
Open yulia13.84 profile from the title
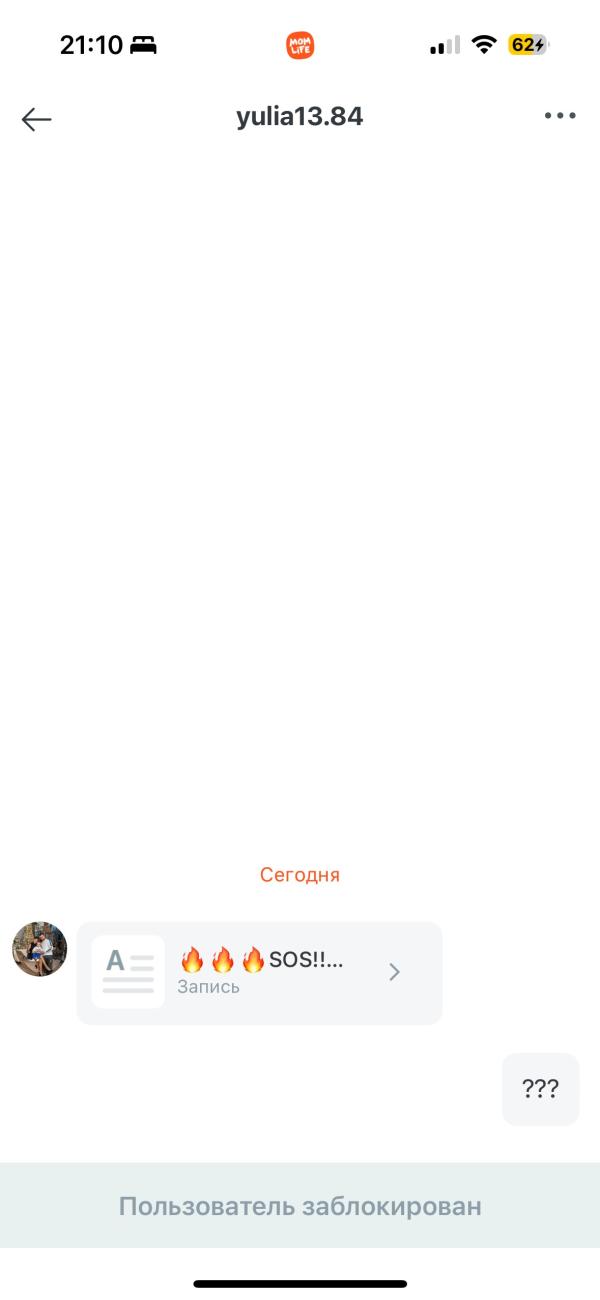coord(299,117)
